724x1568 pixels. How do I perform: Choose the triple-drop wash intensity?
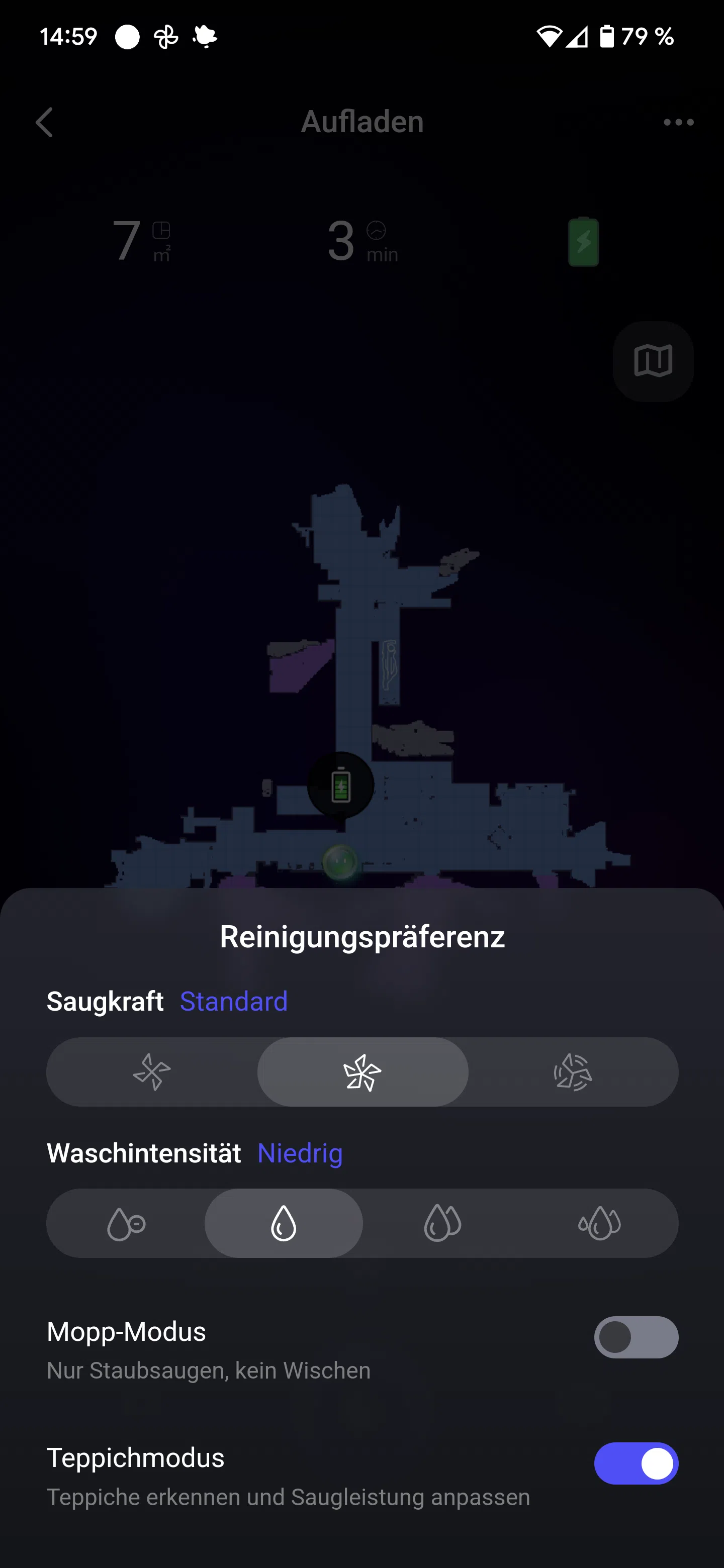(x=599, y=1223)
